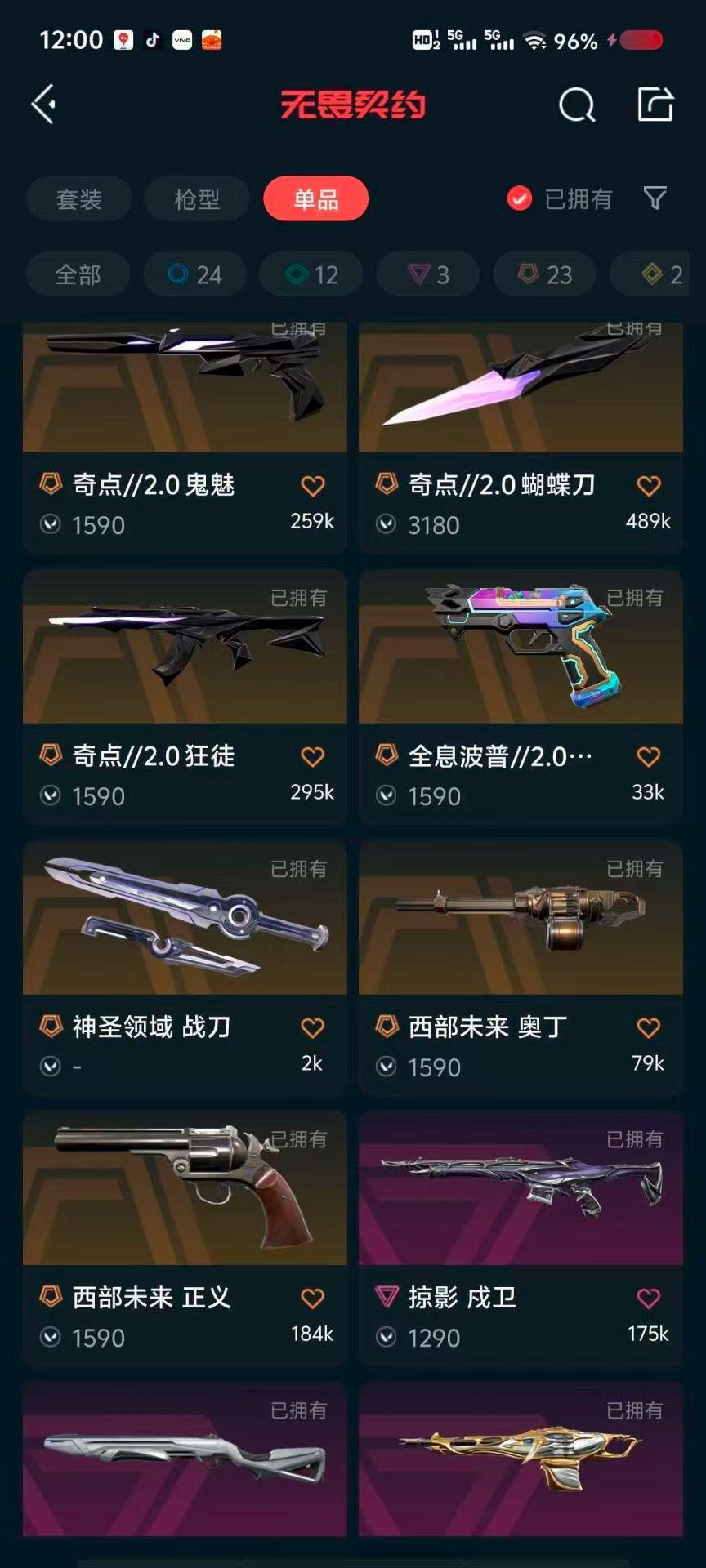
Task: Filter by the tier chip showing 23
Action: tap(546, 274)
